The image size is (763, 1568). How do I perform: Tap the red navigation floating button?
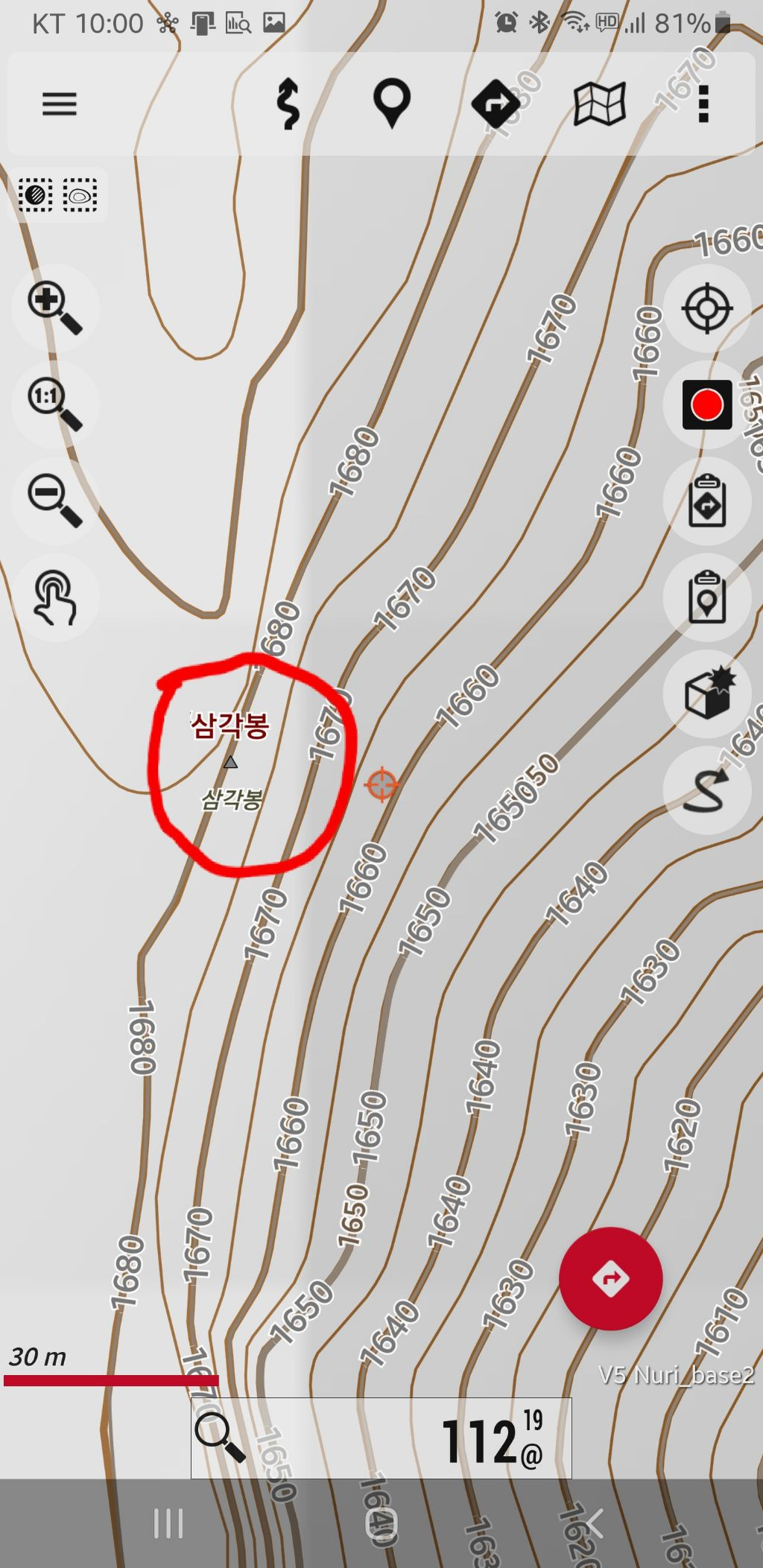pos(611,1279)
